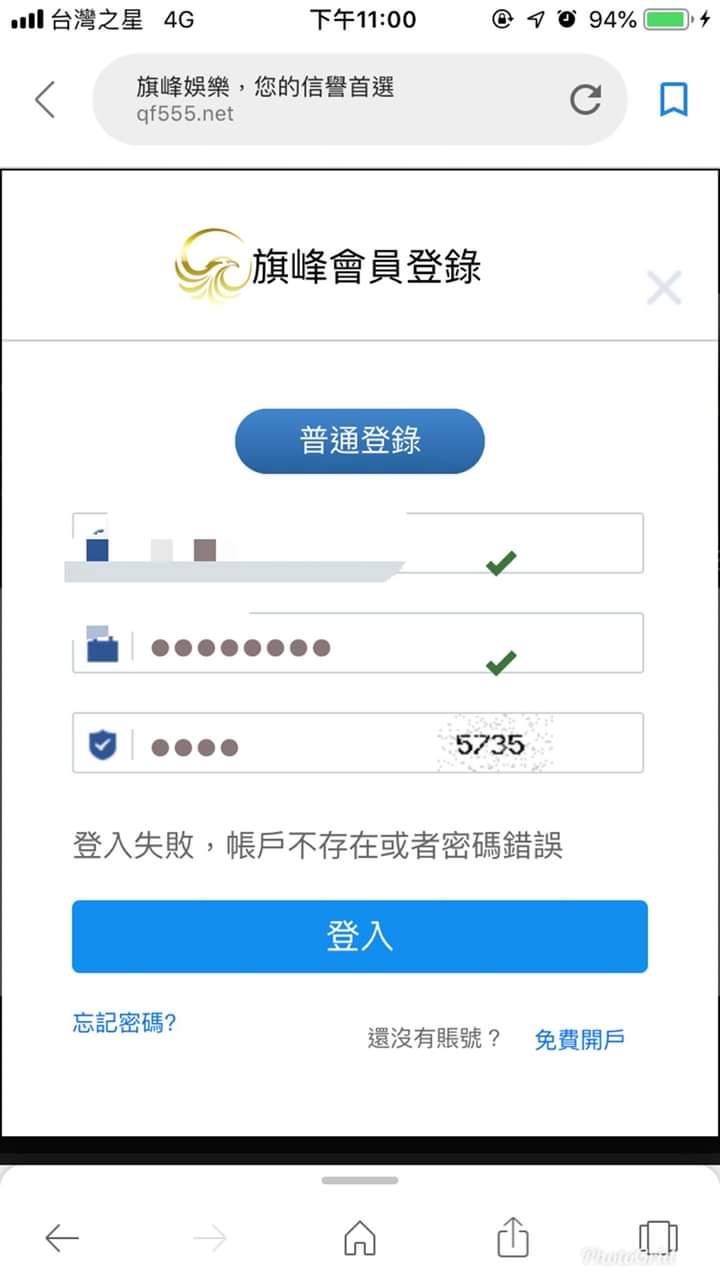Open the browser tabs overview

tap(657, 1237)
